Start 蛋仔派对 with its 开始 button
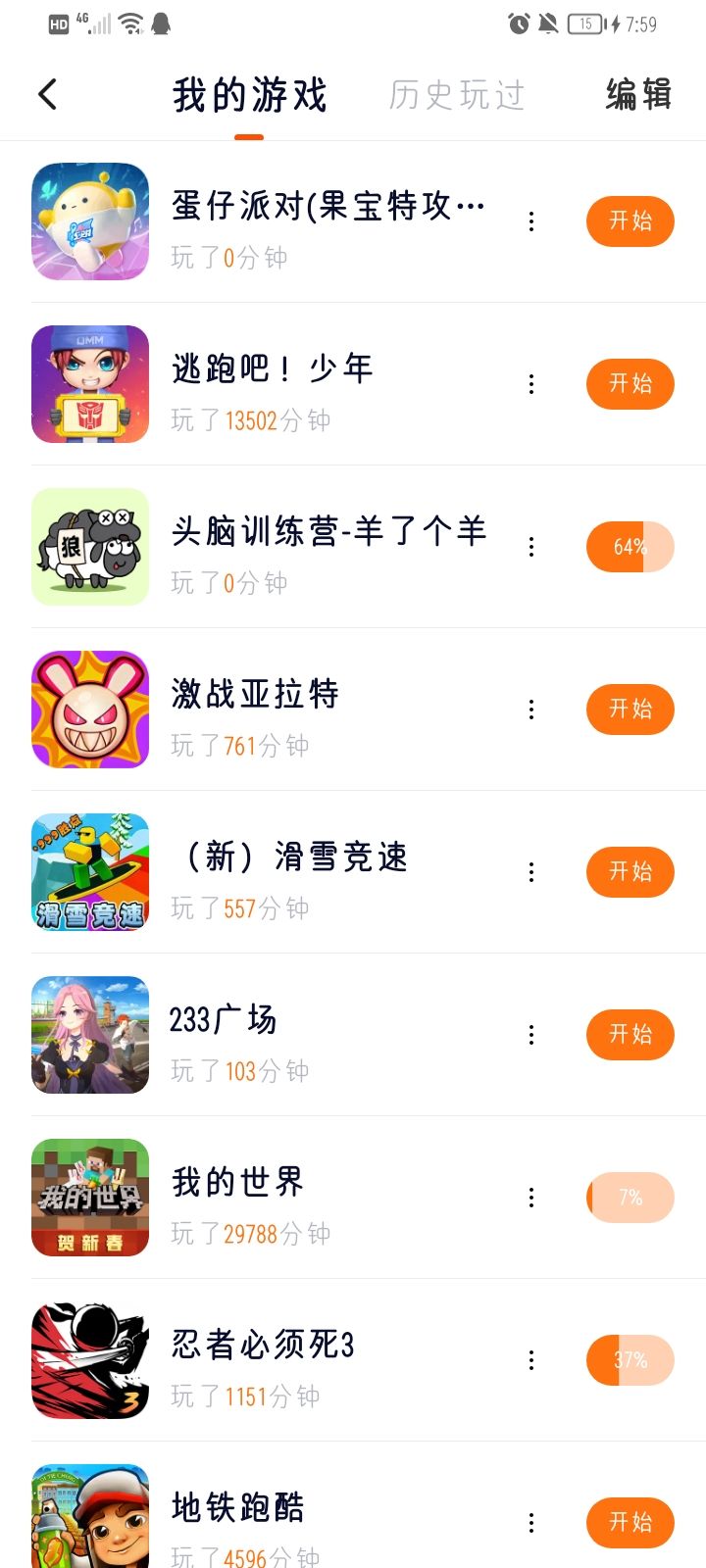 pyautogui.click(x=630, y=221)
